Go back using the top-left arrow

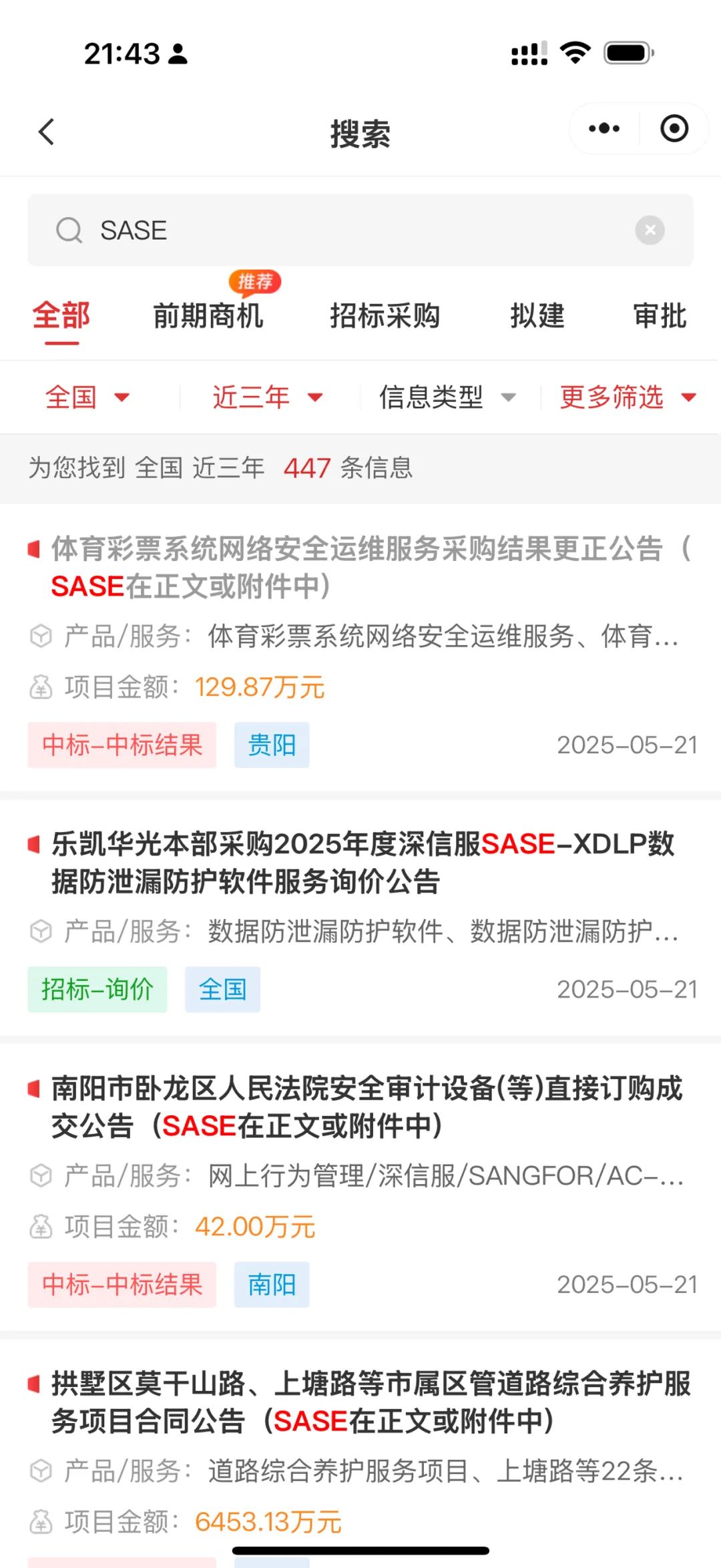tap(47, 132)
